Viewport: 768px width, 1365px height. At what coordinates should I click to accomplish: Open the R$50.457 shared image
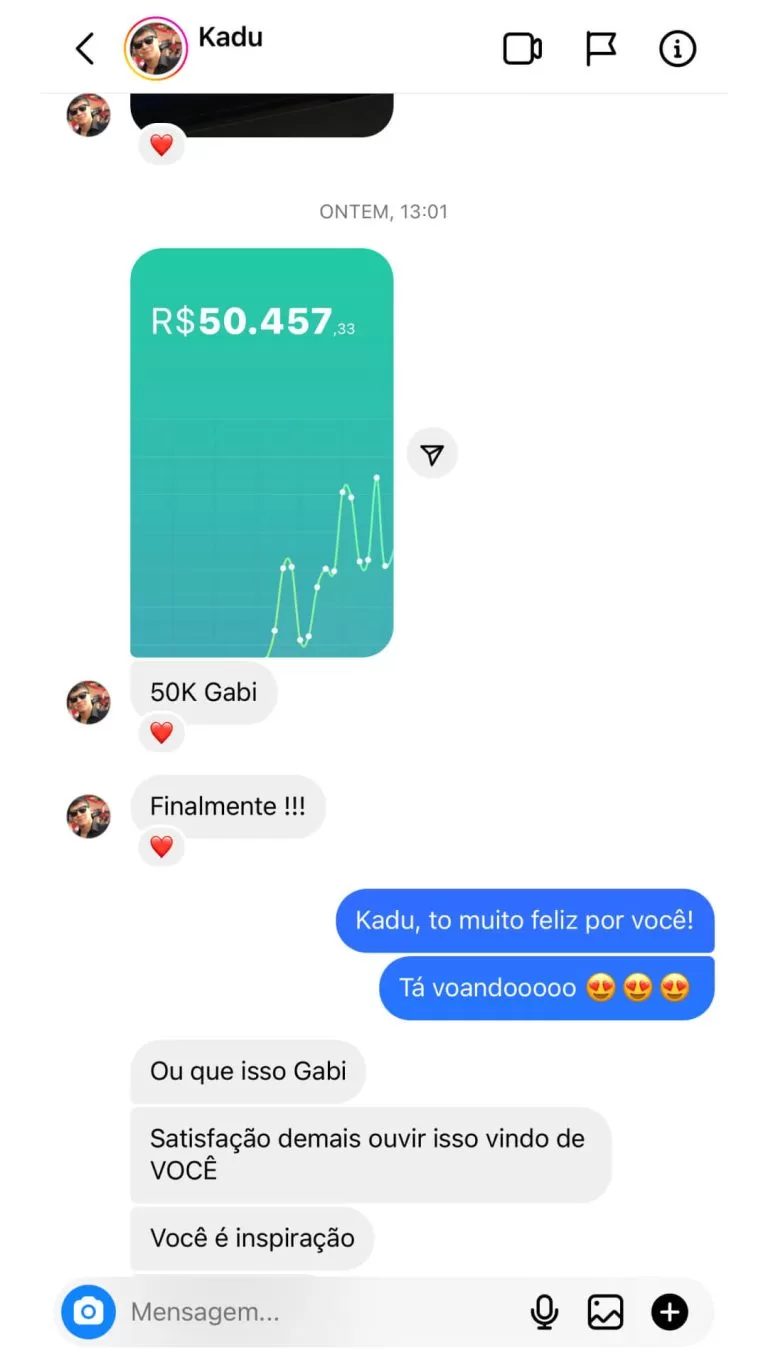point(262,452)
